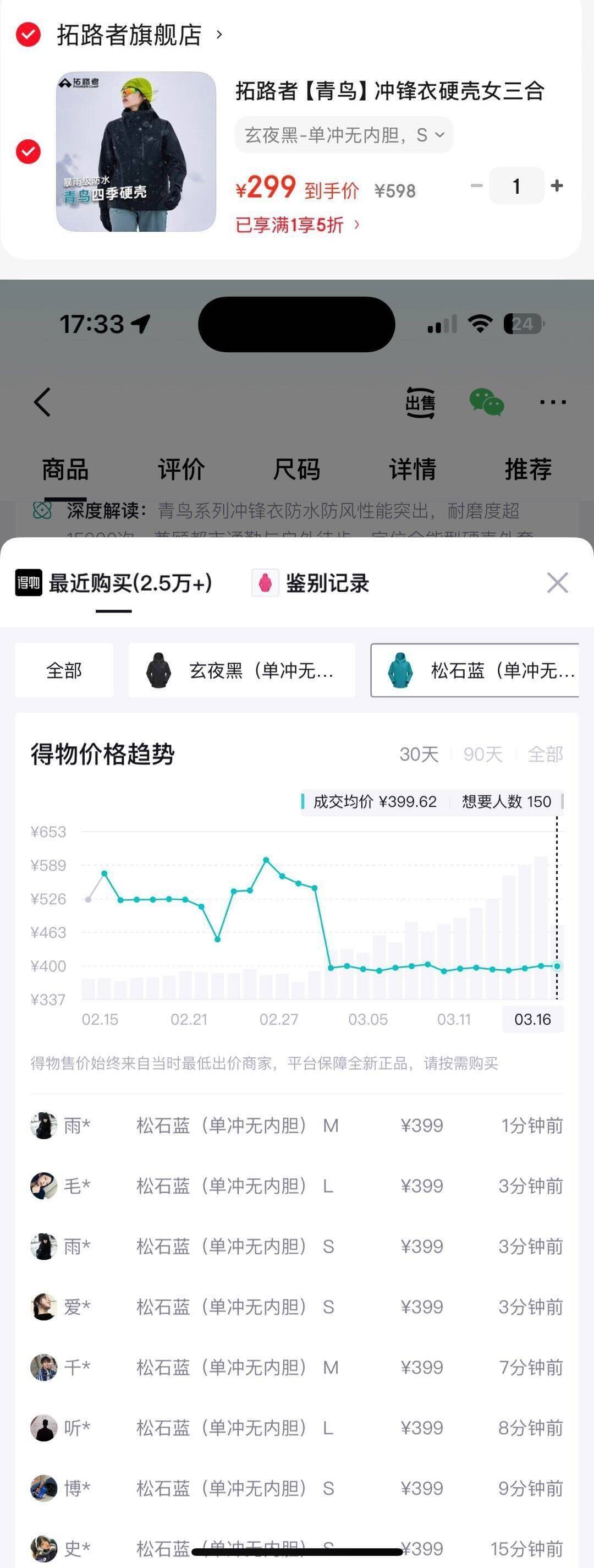Open the 玄夜黑-单冲无内胆 spec dropdown
The height and width of the screenshot is (1568, 594).
[x=344, y=135]
